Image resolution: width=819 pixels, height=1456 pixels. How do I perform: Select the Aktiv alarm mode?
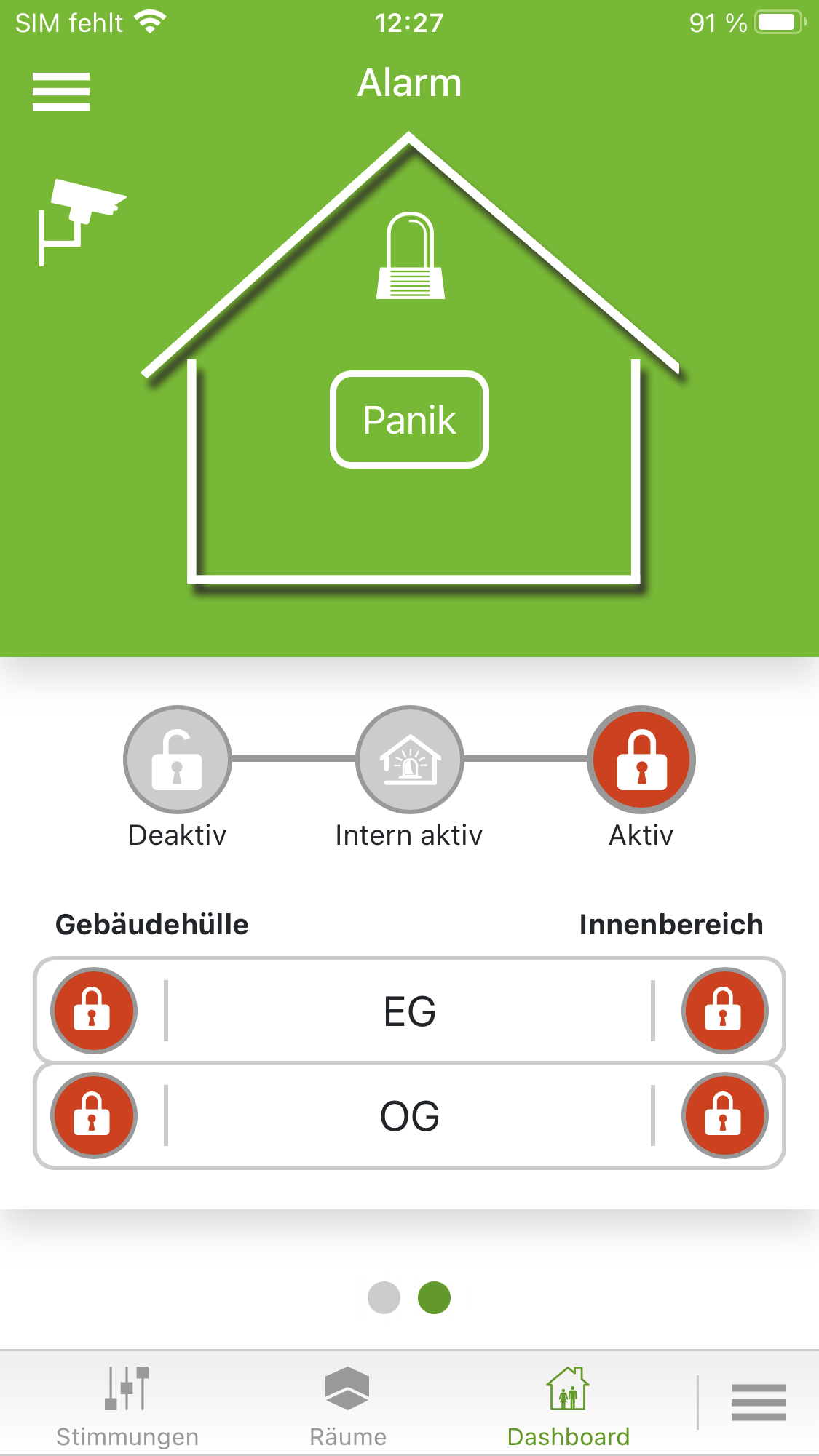click(641, 760)
